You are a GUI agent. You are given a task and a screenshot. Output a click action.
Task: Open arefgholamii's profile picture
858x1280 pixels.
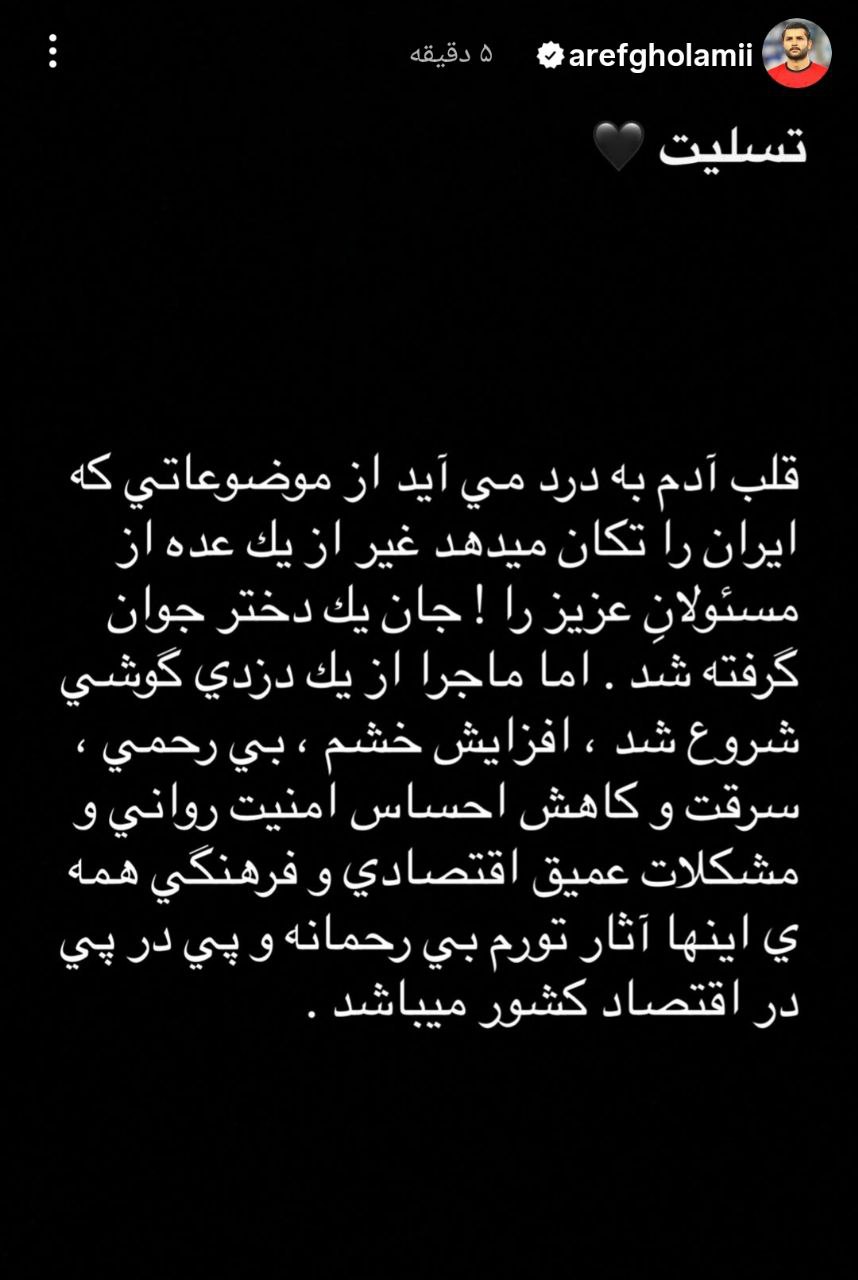[797, 54]
